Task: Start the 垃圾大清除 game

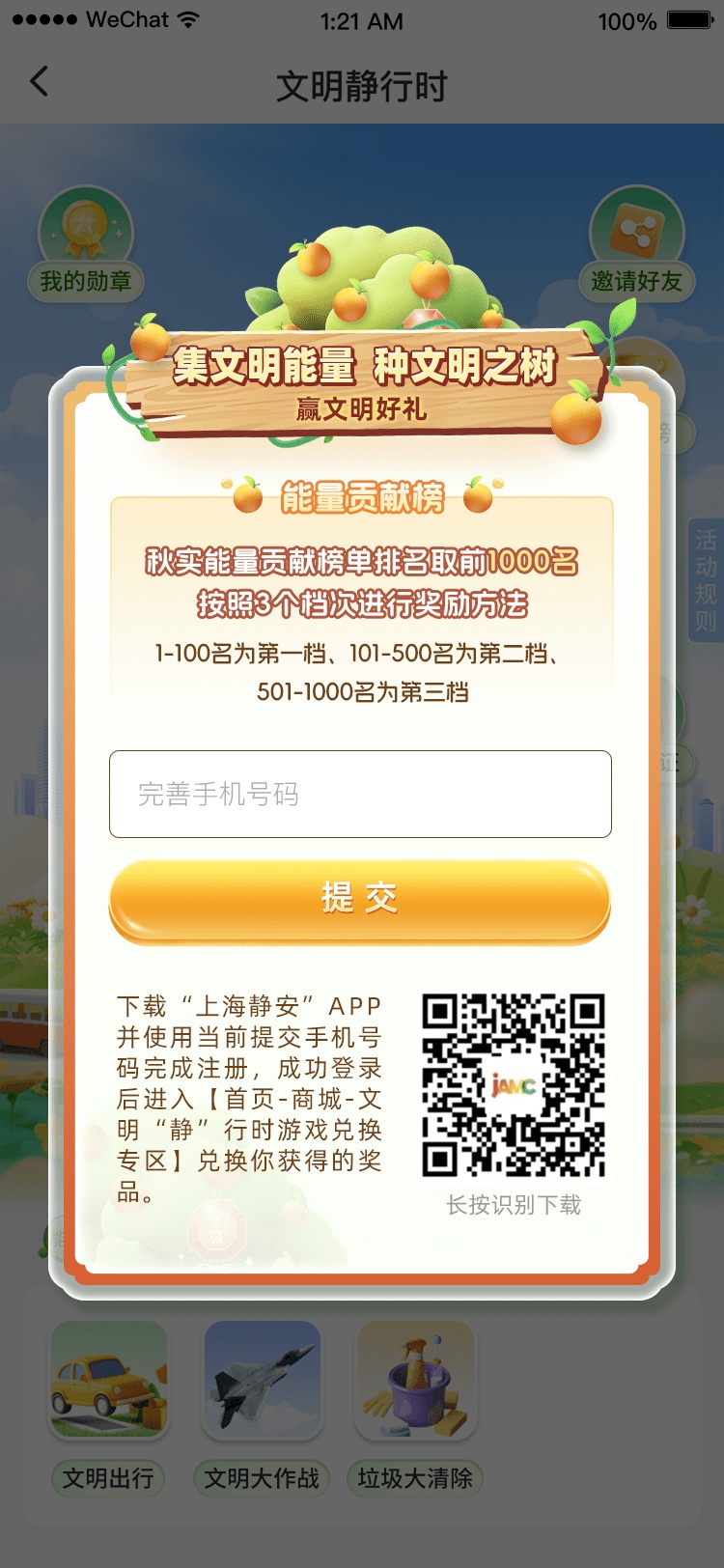Action: (x=415, y=1407)
